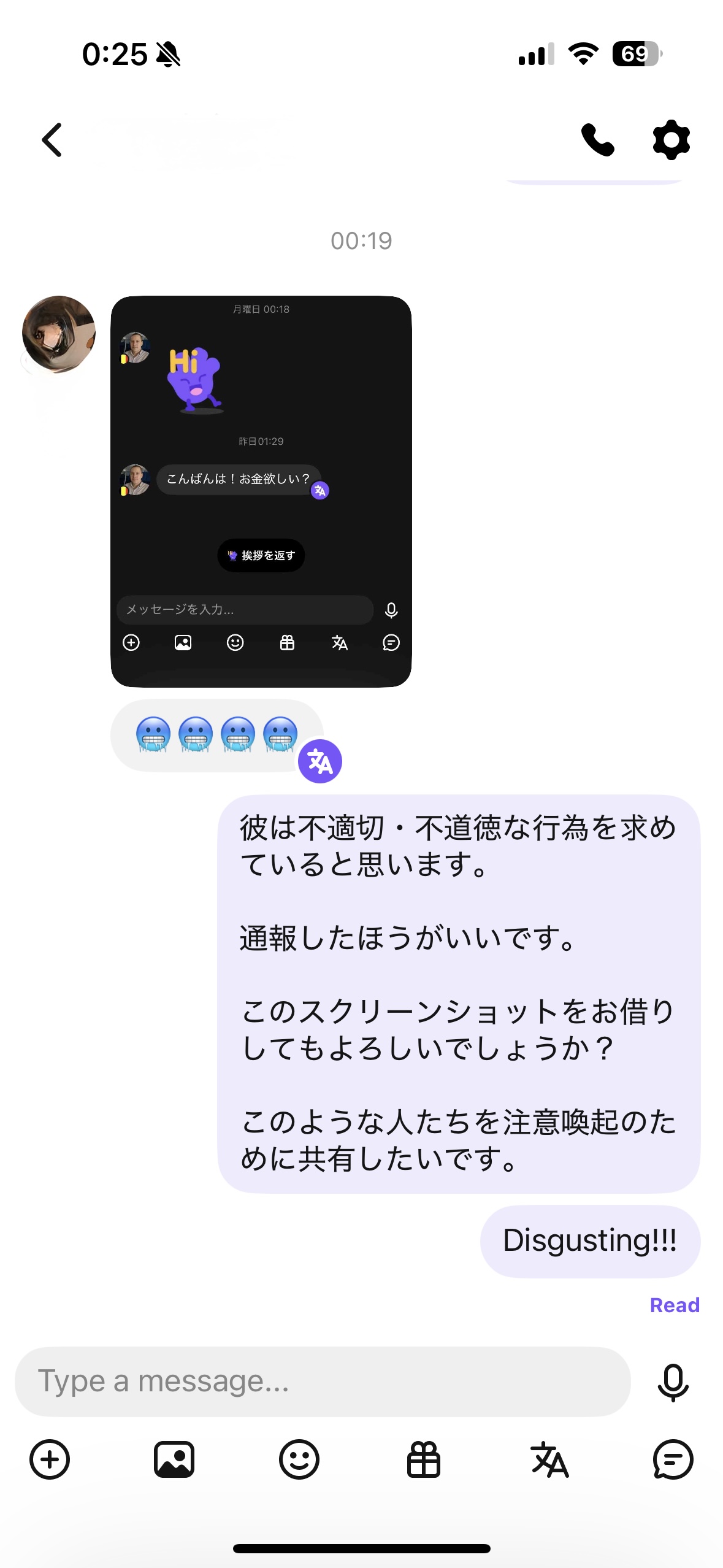Send a gift

pos(424,1459)
